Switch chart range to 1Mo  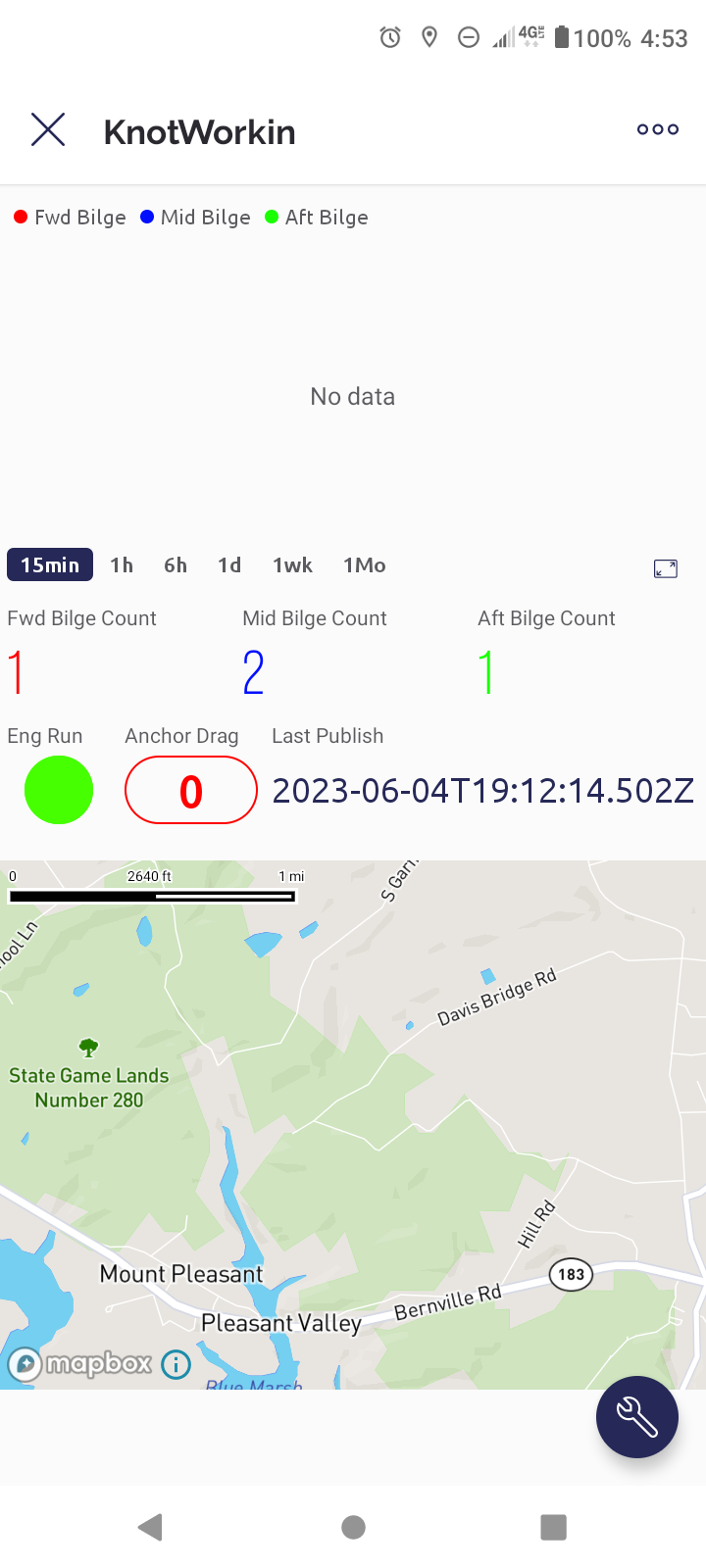click(365, 564)
